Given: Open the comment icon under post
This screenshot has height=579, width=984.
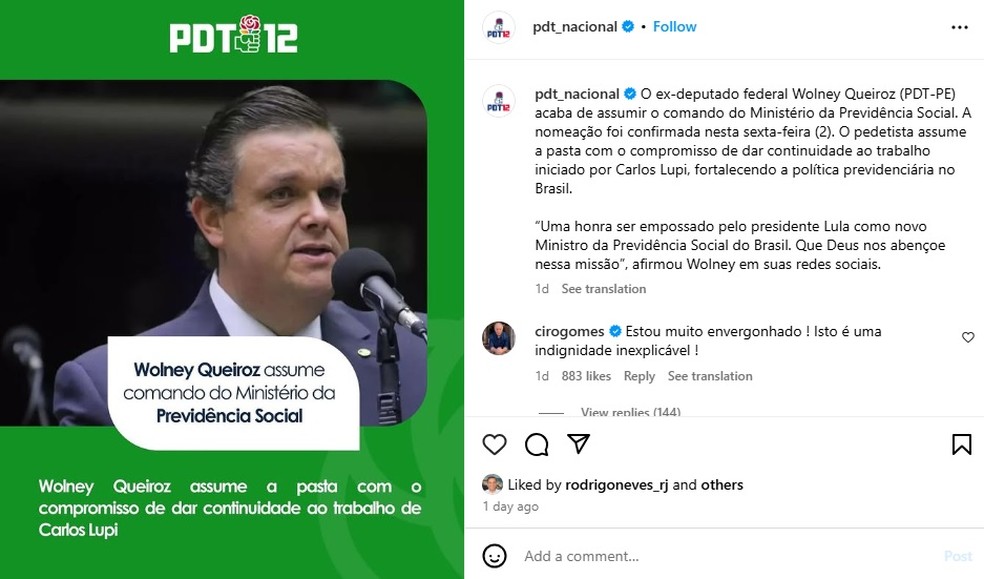Looking at the screenshot, I should [x=536, y=444].
